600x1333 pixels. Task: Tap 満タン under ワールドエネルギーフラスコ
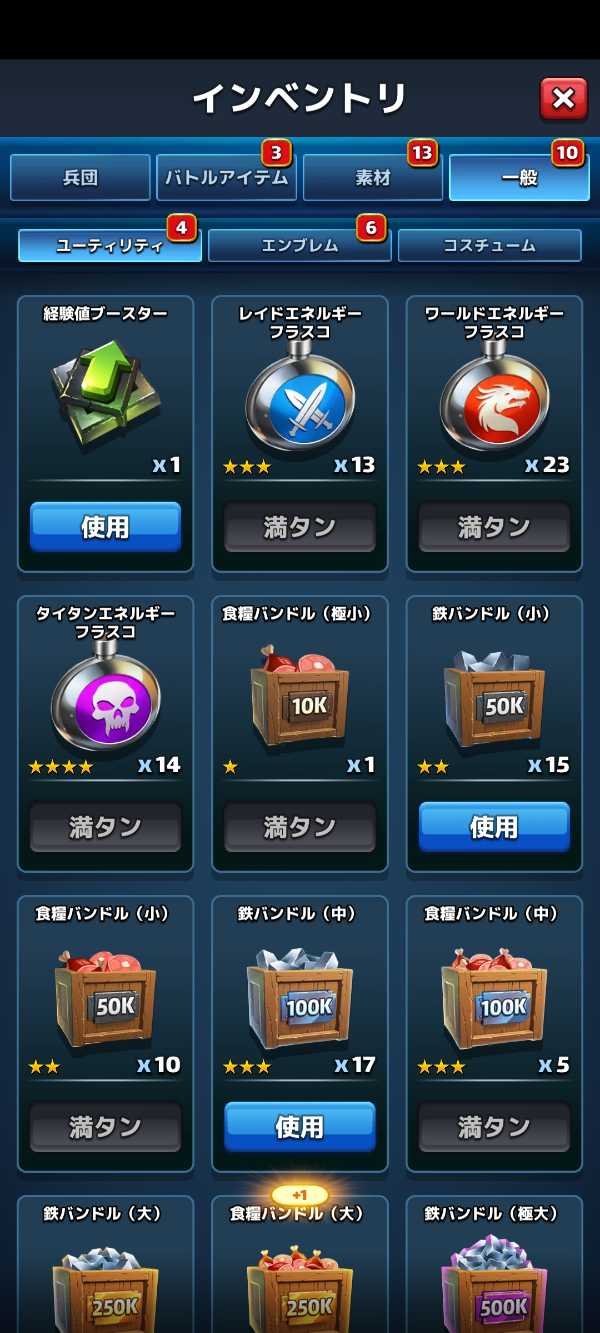coord(494,527)
